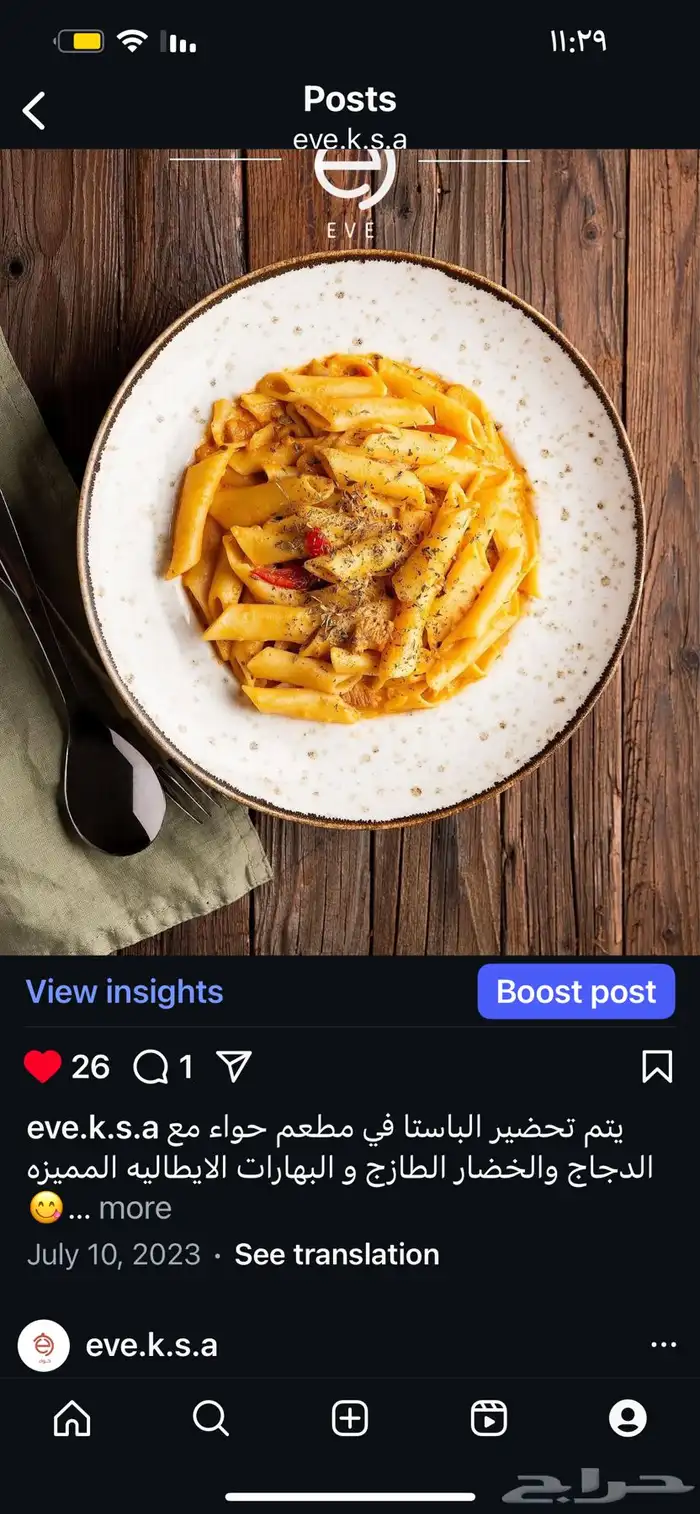This screenshot has height=1514, width=700.
Task: Tap the red heart like icon
Action: point(43,1067)
